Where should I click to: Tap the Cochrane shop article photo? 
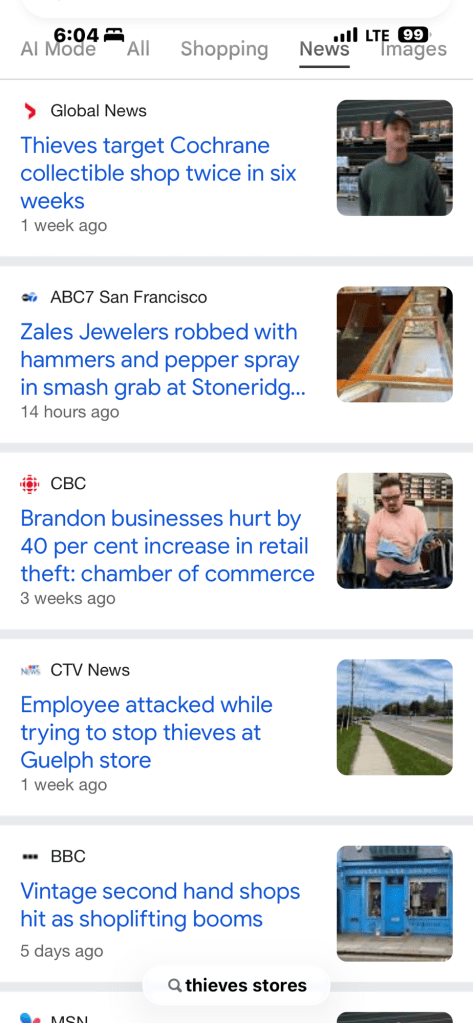pyautogui.click(x=395, y=158)
